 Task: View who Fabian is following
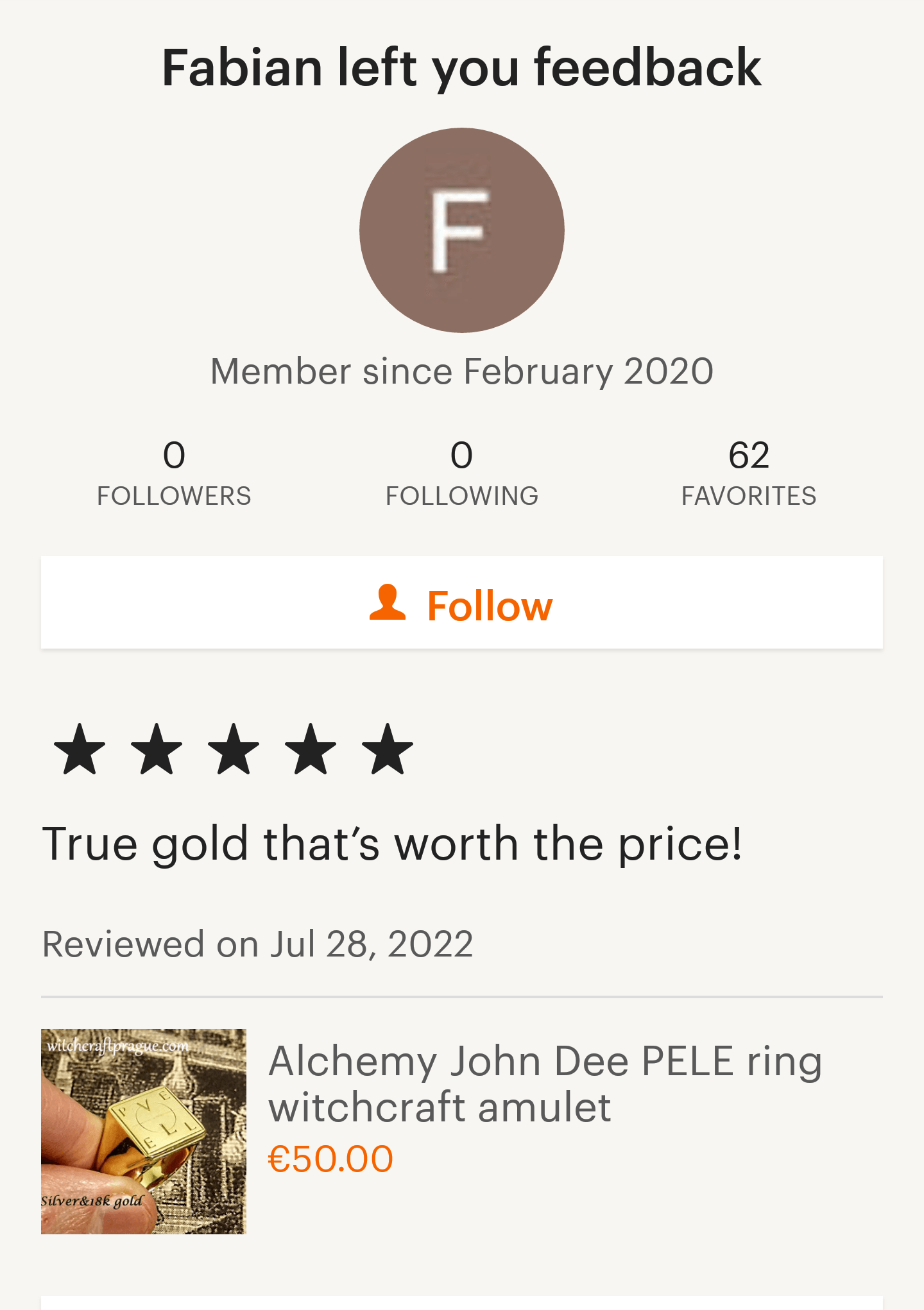point(461,473)
